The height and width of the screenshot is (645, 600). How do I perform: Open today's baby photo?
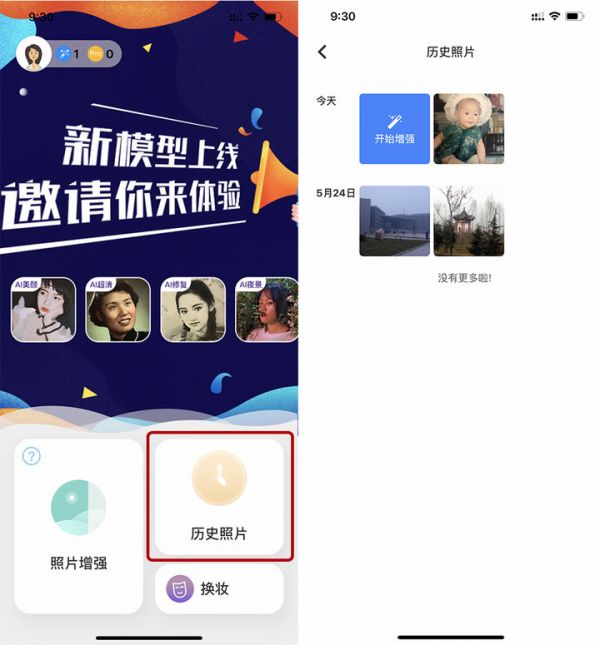[468, 129]
